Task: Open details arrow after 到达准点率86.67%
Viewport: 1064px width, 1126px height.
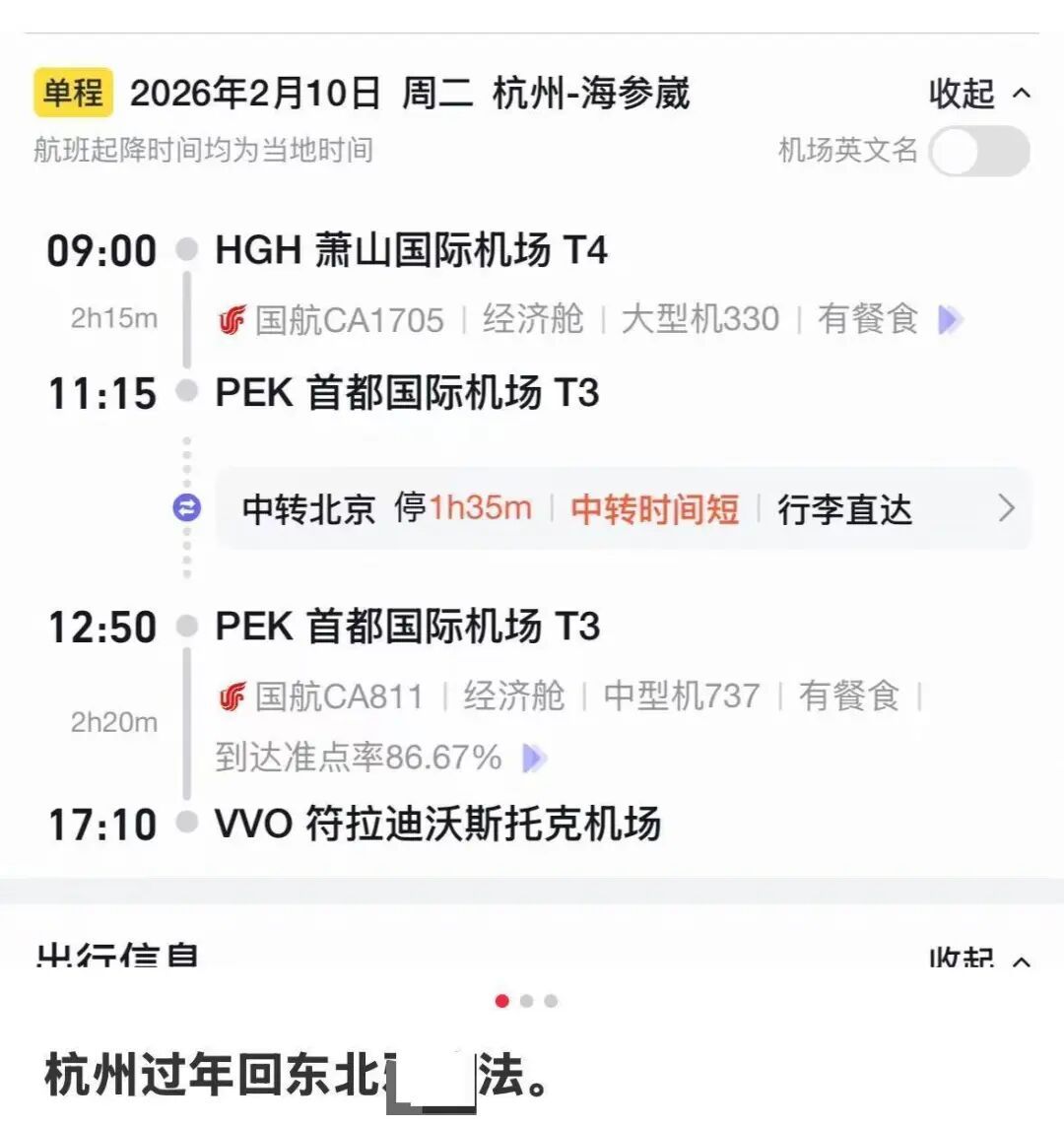Action: [532, 758]
